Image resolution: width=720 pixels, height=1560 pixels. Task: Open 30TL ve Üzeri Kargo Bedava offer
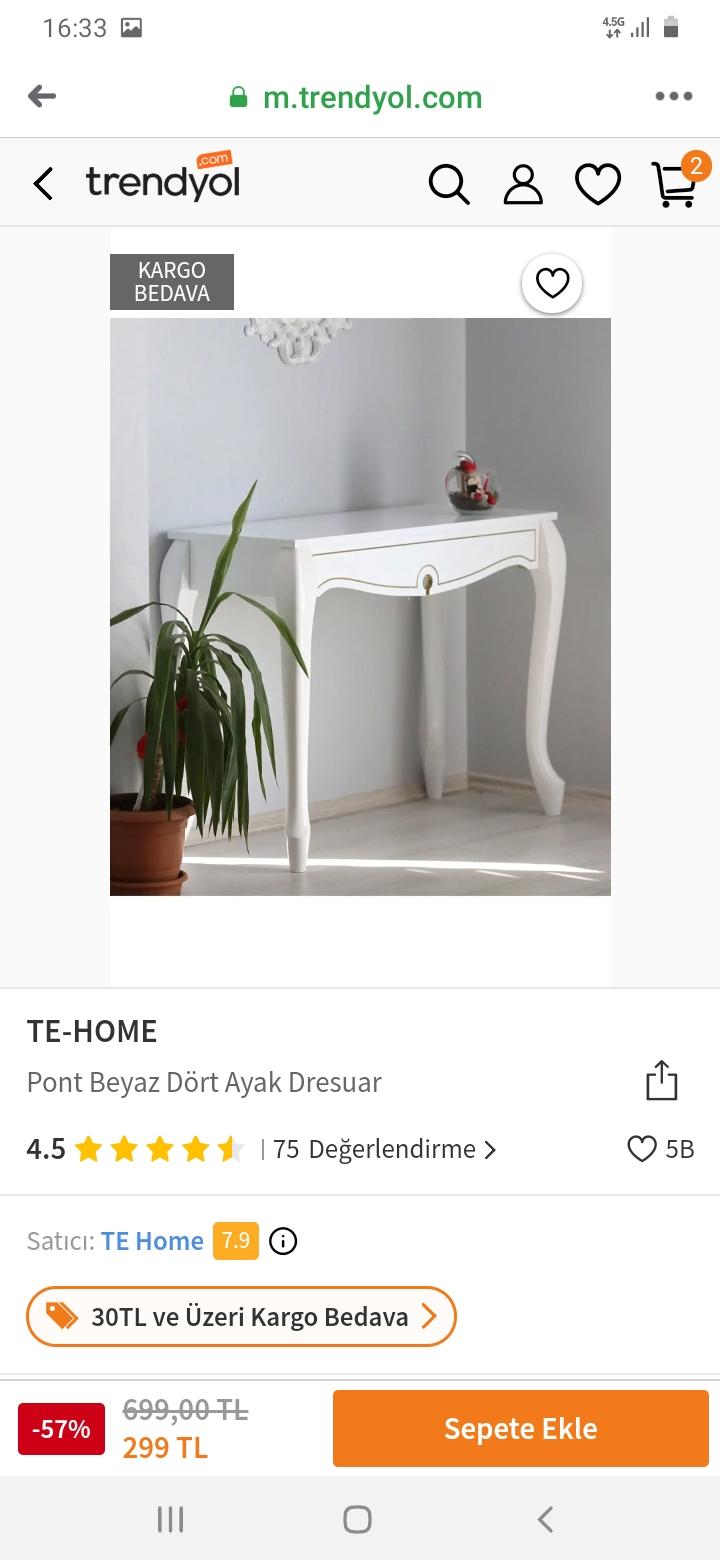pyautogui.click(x=241, y=1316)
